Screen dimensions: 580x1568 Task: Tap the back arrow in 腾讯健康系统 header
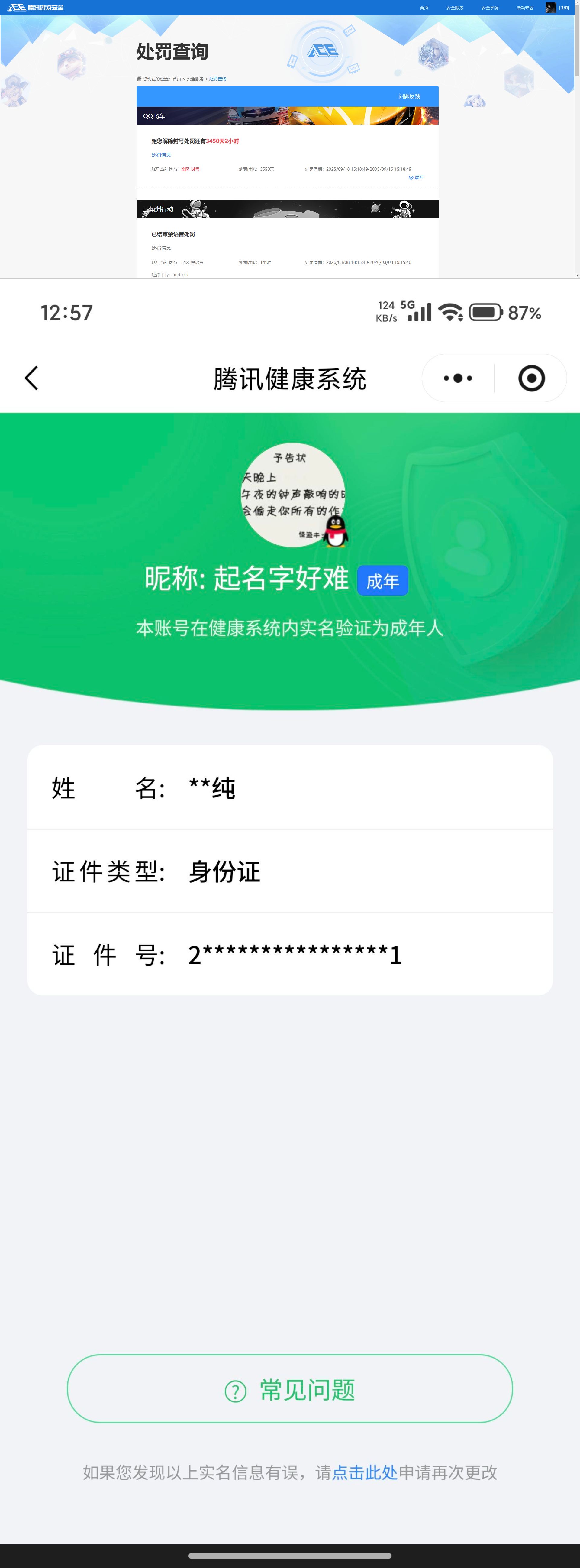(x=32, y=378)
